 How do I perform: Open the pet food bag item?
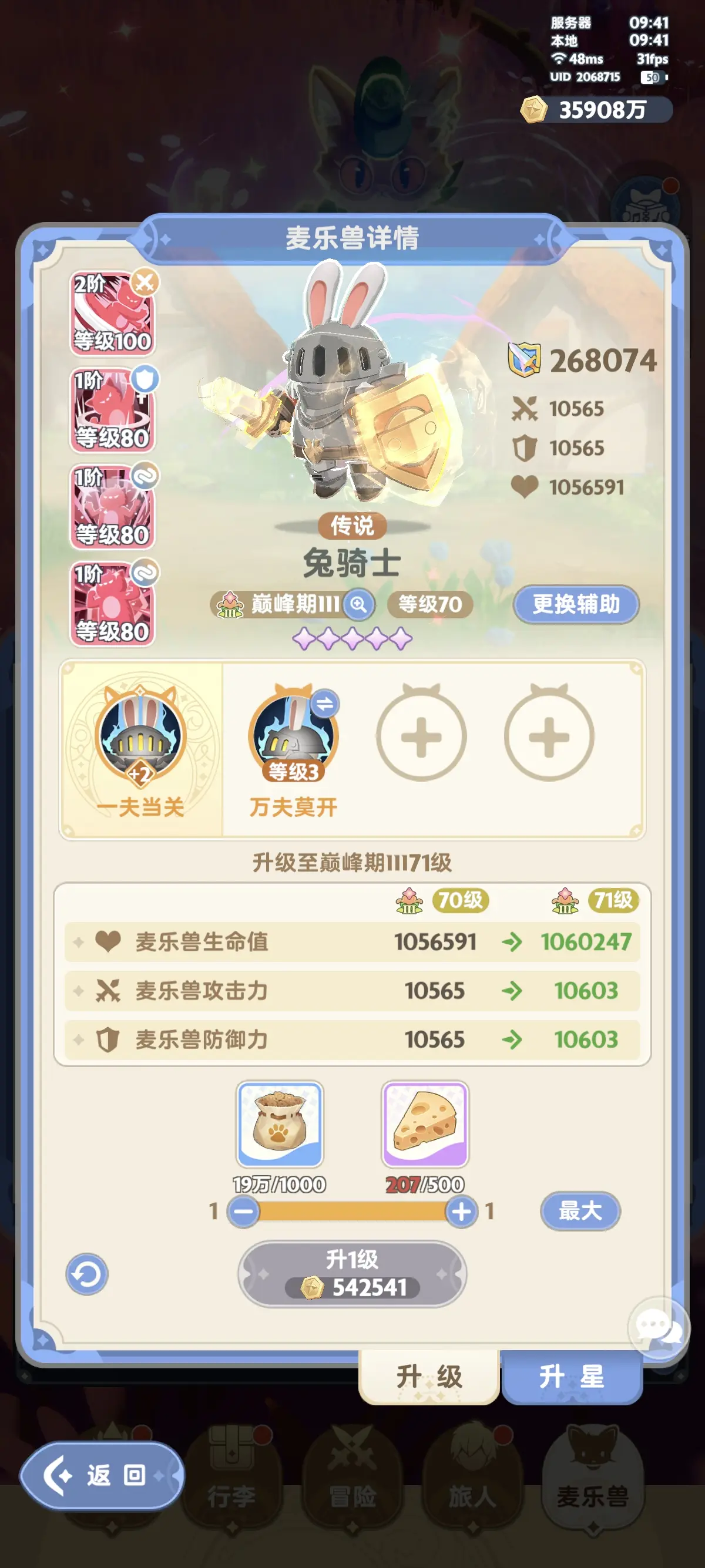[x=280, y=1123]
